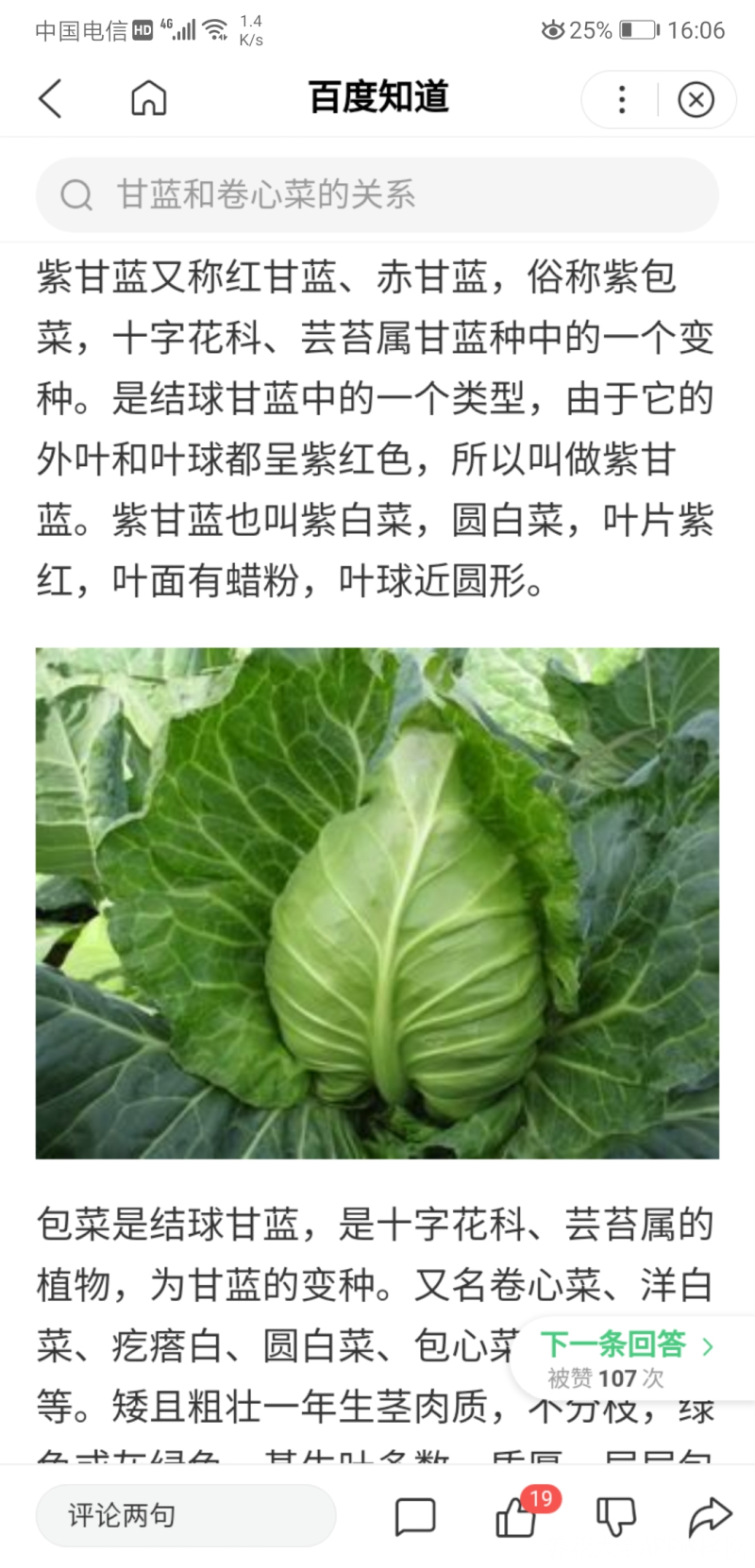This screenshot has height=1568, width=755.
Task: Go back using the top-left arrow
Action: 51,99
